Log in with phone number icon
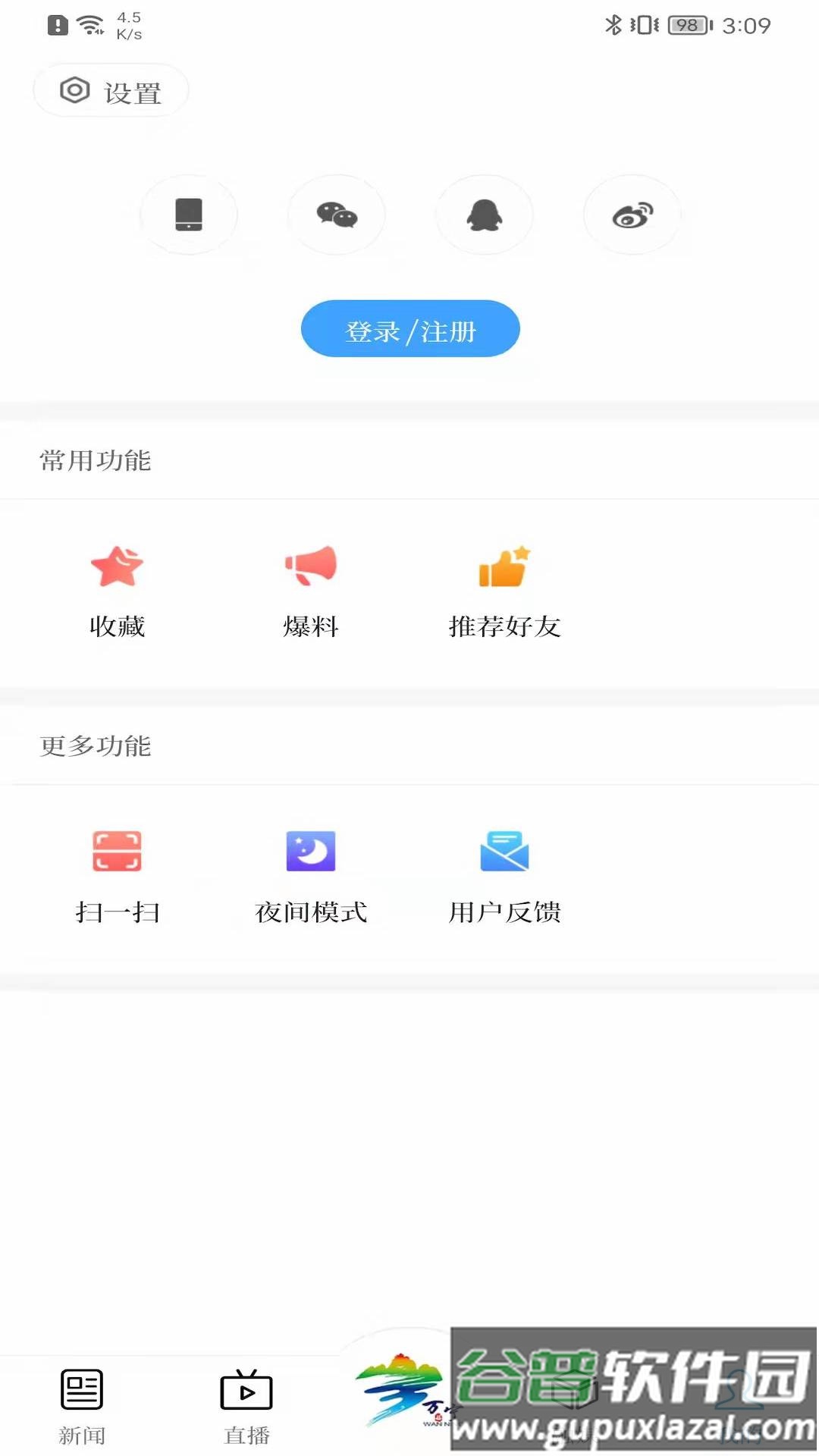This screenshot has width=819, height=1456. coord(189,215)
